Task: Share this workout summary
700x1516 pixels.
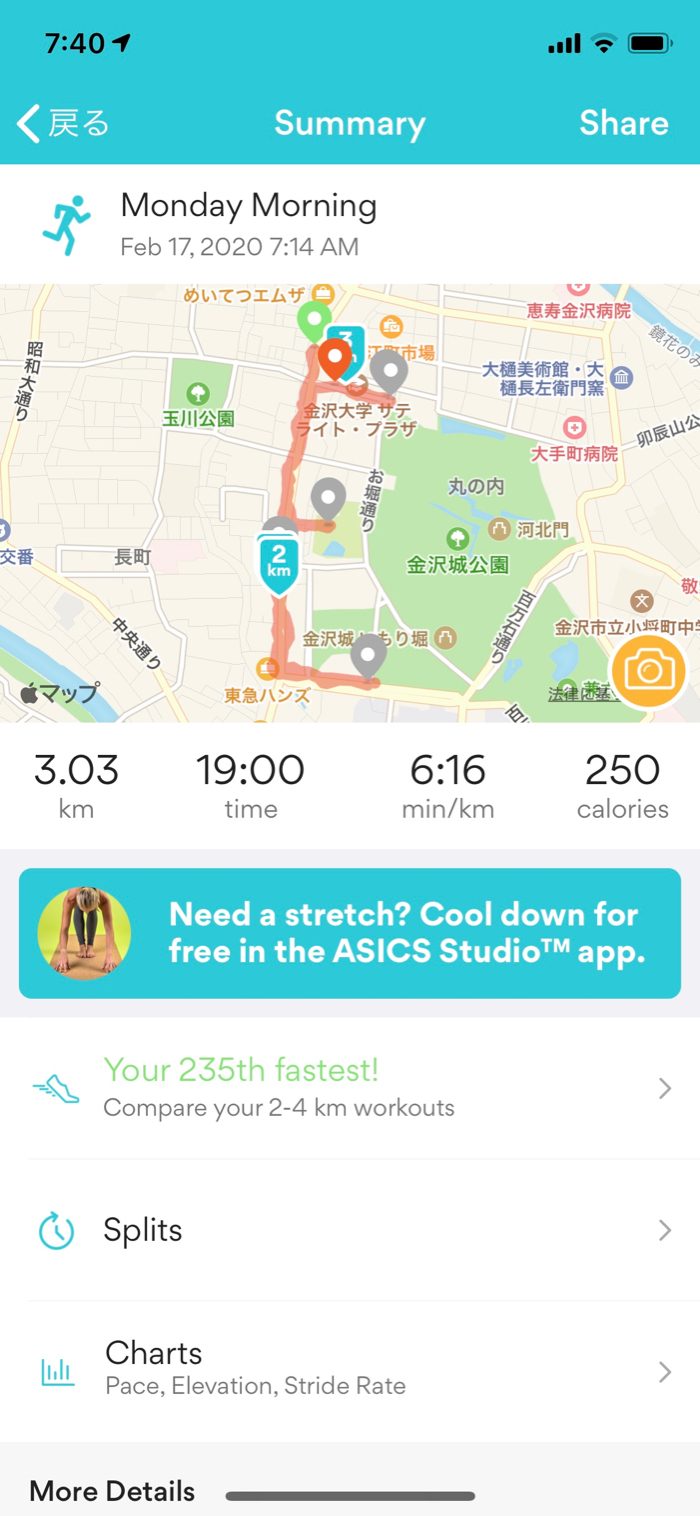Action: click(x=623, y=124)
